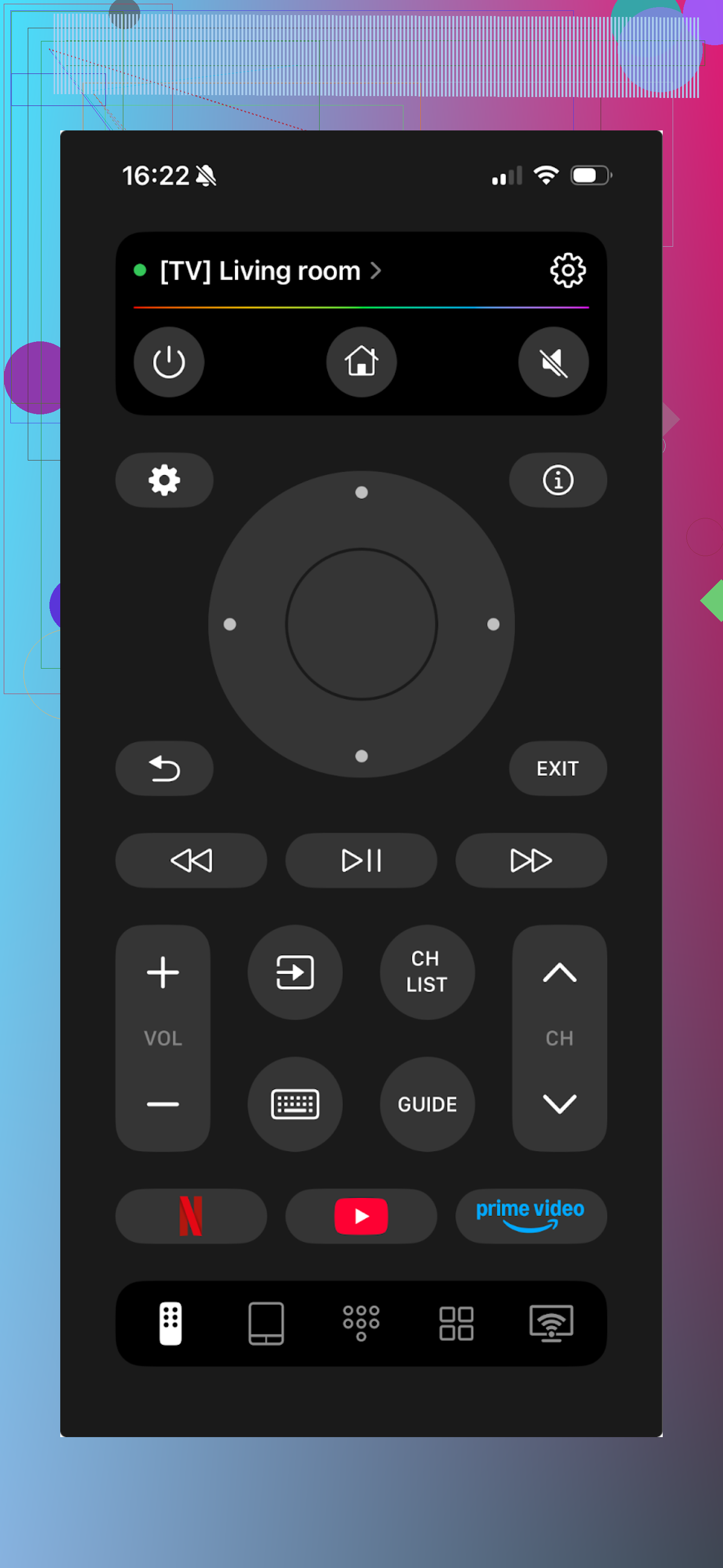
Task: Rewind the playback
Action: 191,861
